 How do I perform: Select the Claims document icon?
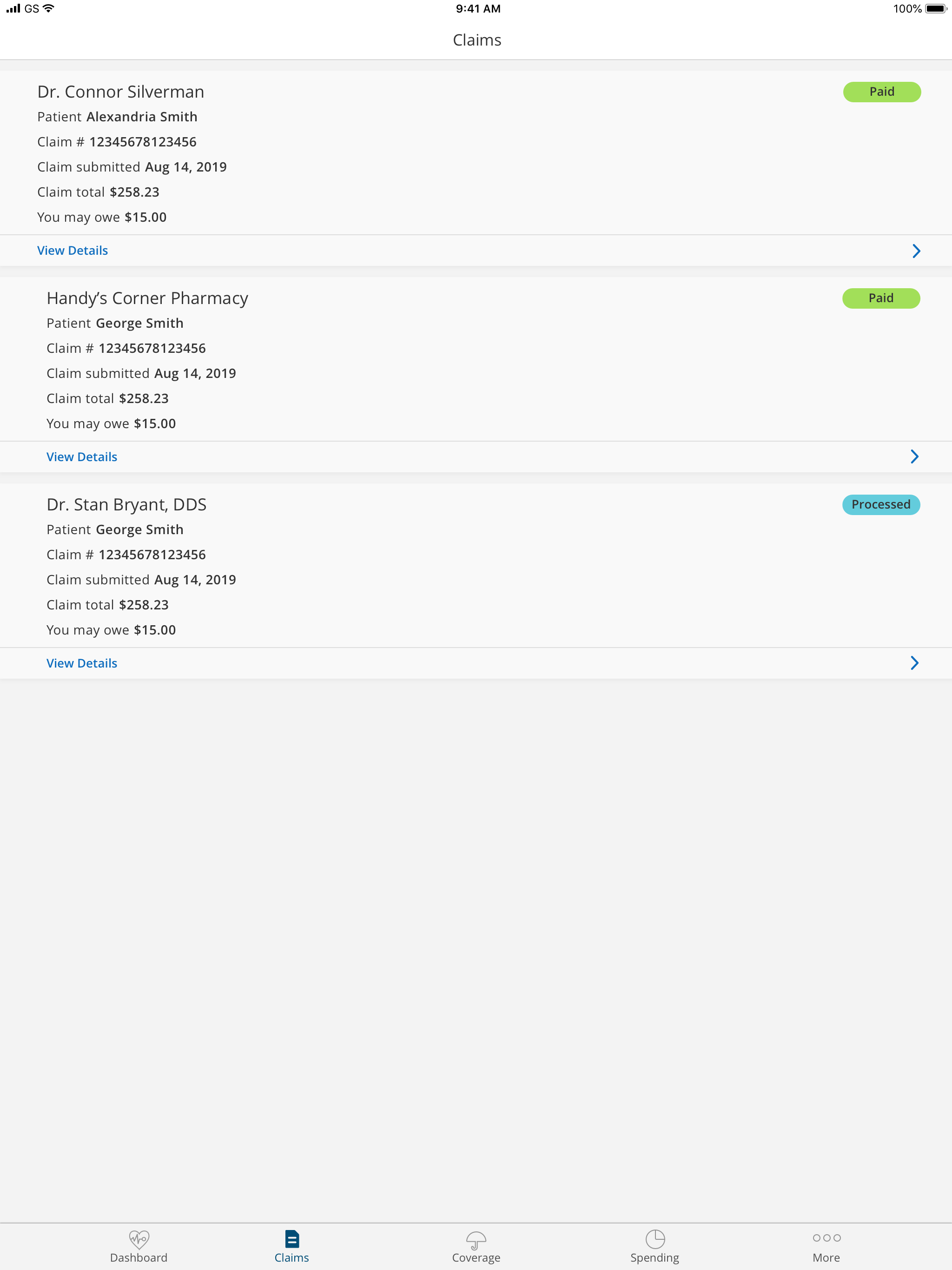tap(291, 1238)
